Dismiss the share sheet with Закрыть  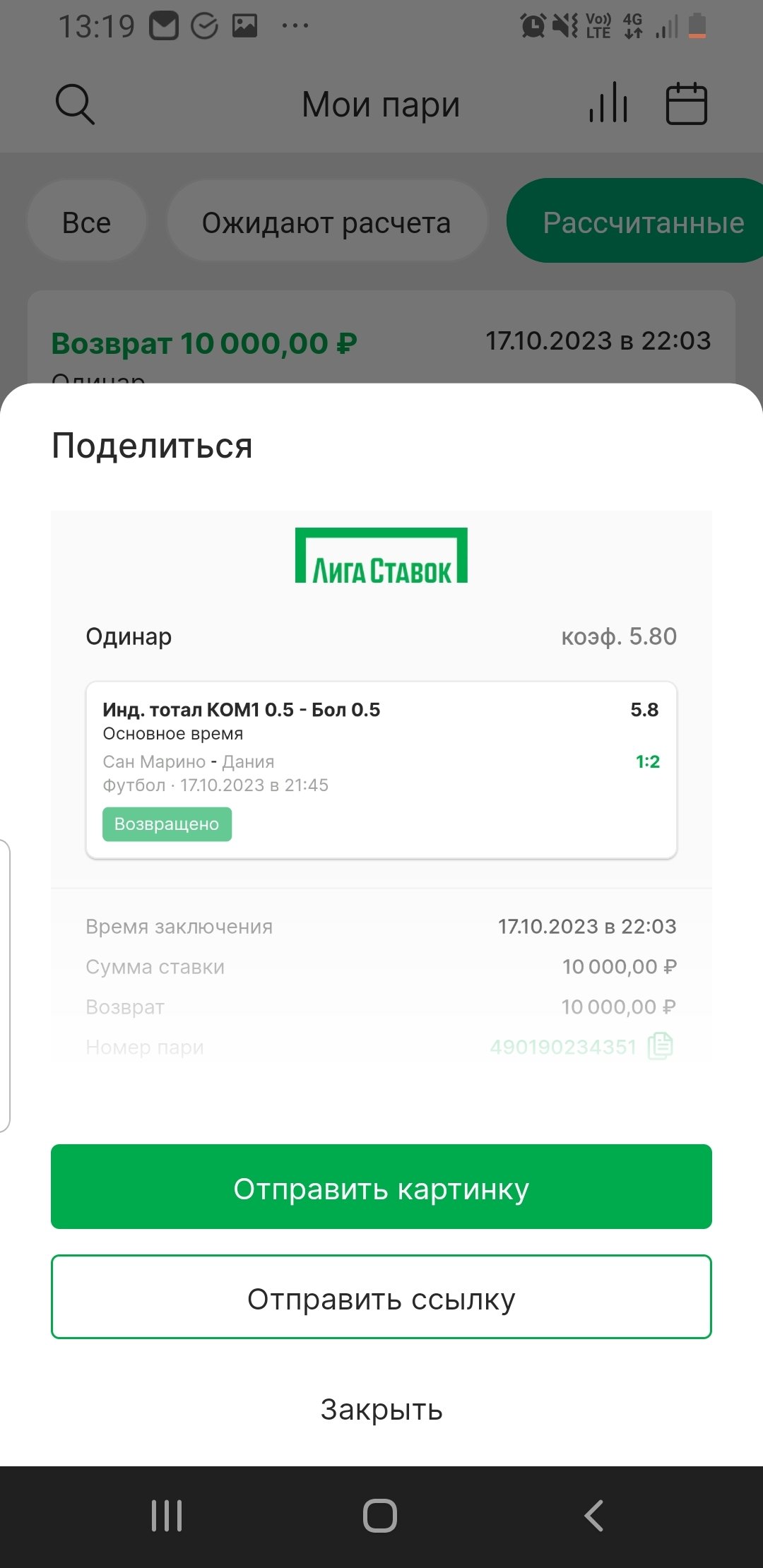click(381, 1410)
